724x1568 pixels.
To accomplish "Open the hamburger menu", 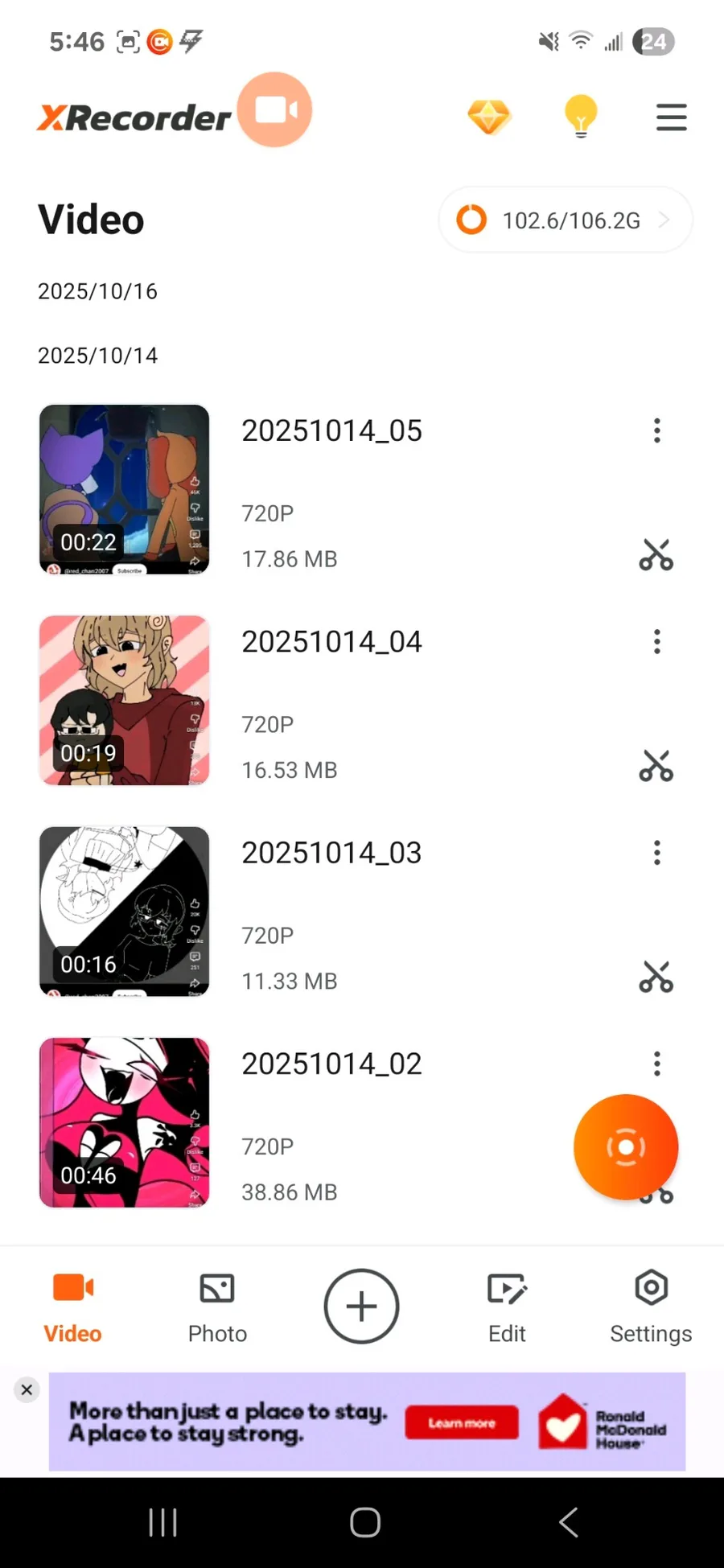I will (x=671, y=117).
